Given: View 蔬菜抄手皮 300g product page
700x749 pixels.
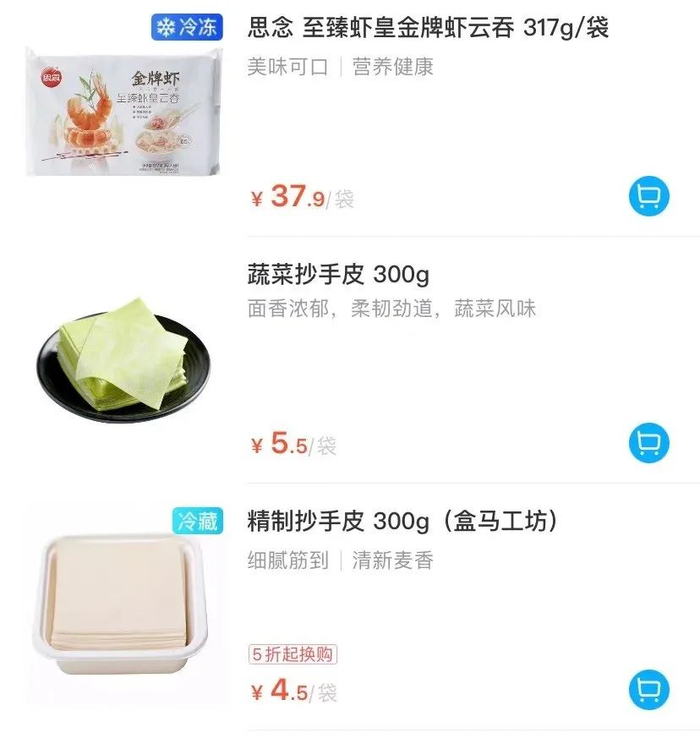Looking at the screenshot, I should point(338,274).
